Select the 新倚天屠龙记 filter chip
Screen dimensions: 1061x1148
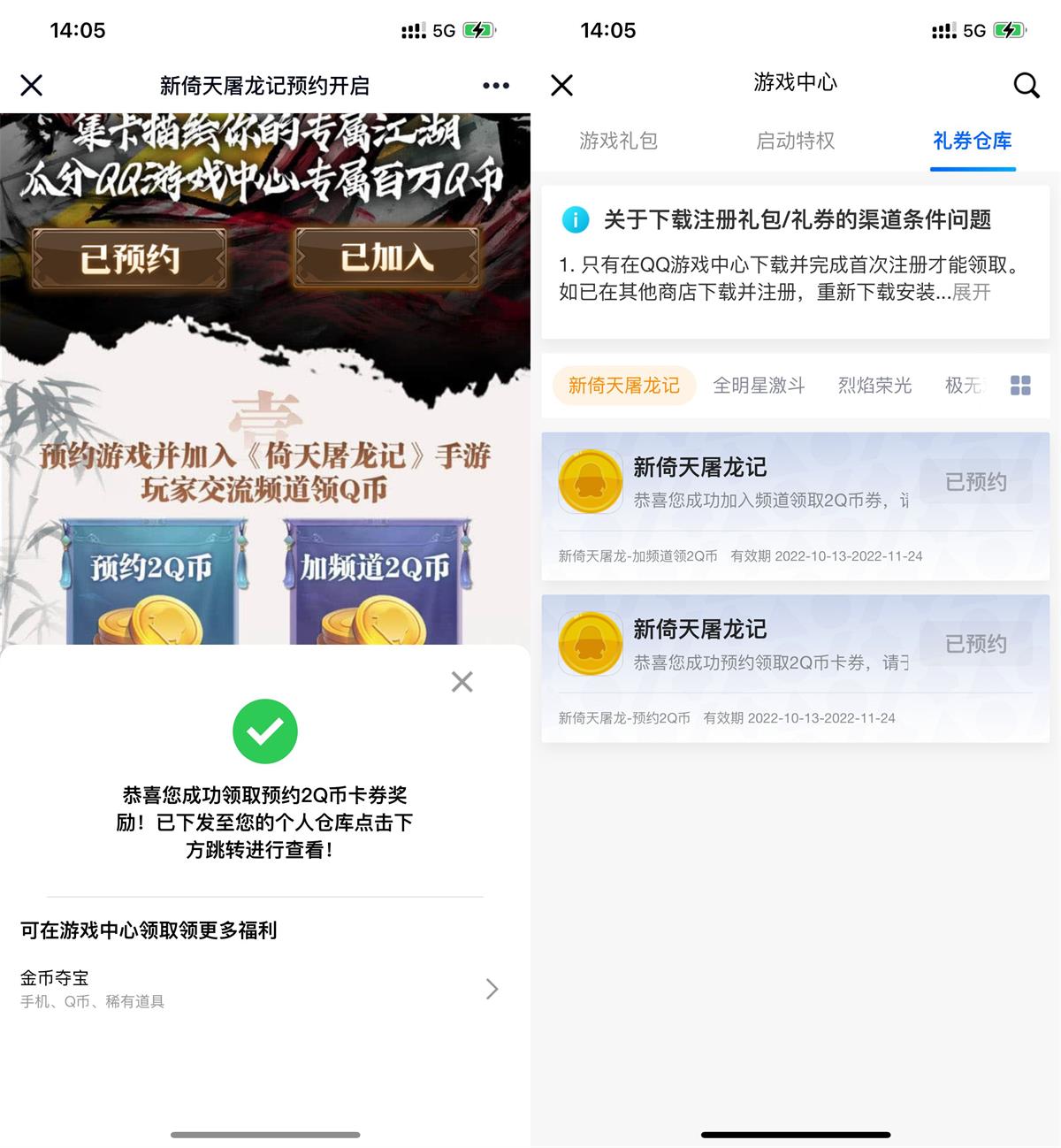tap(623, 386)
